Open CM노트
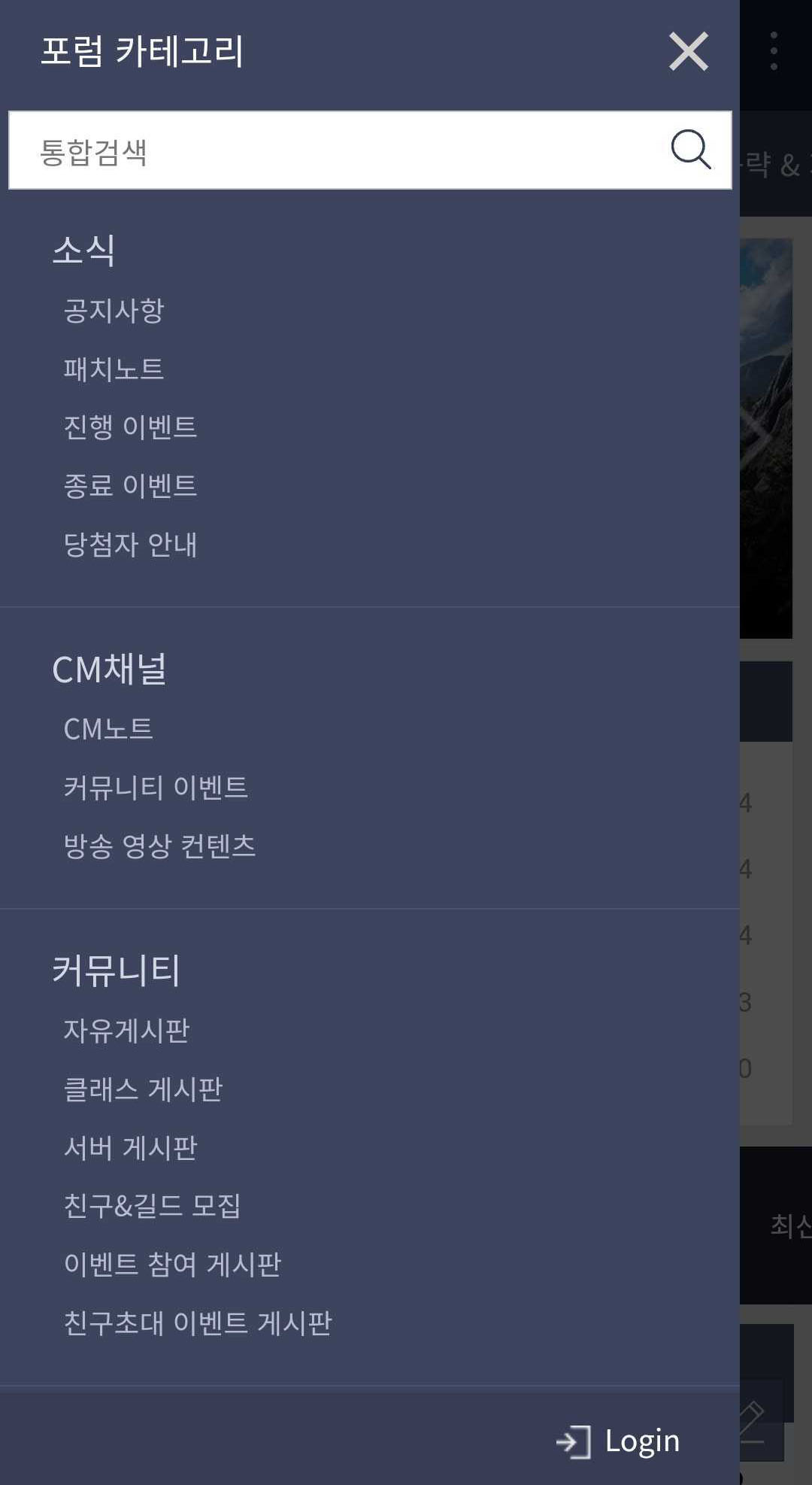The image size is (812, 1485). pos(108,729)
